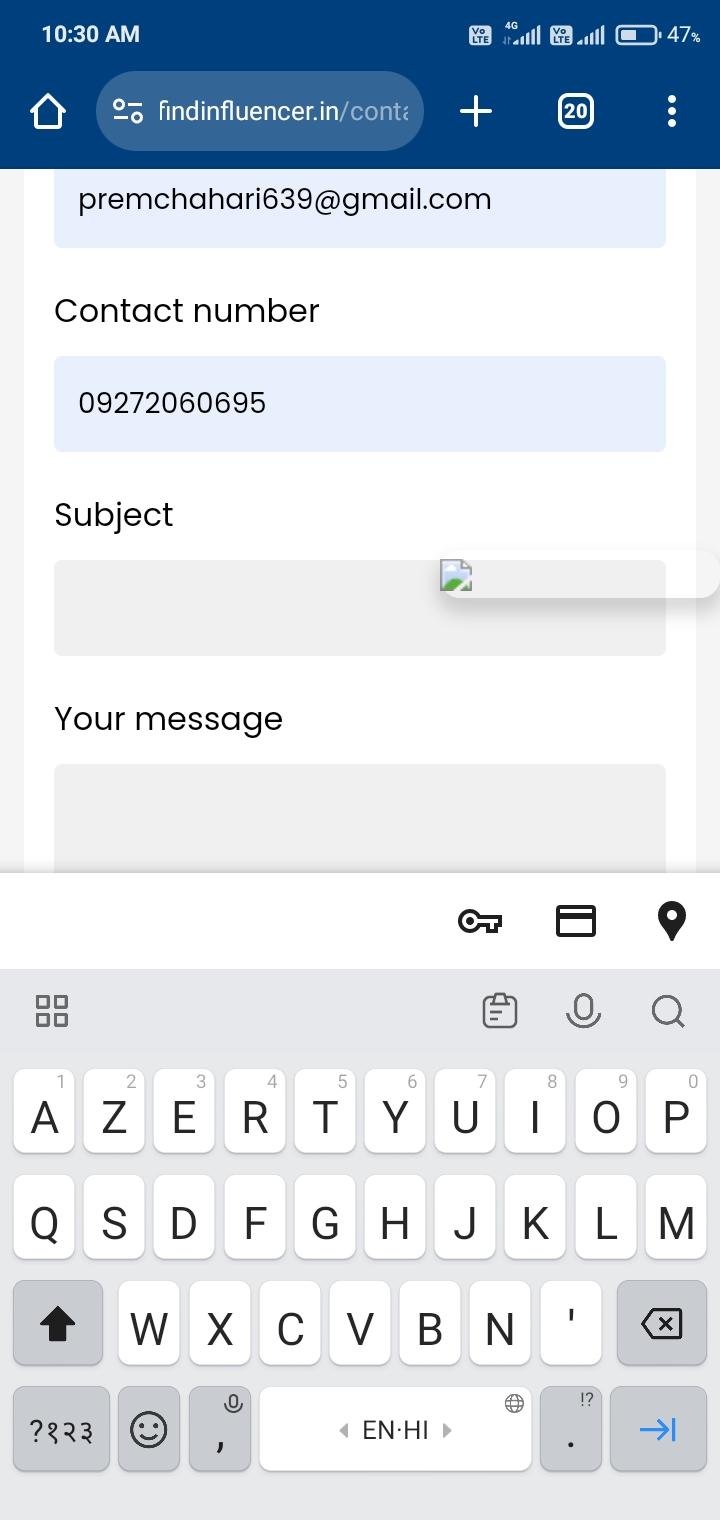Tap the Home button in the browser toolbar
Viewport: 720px width, 1520px height.
47,111
